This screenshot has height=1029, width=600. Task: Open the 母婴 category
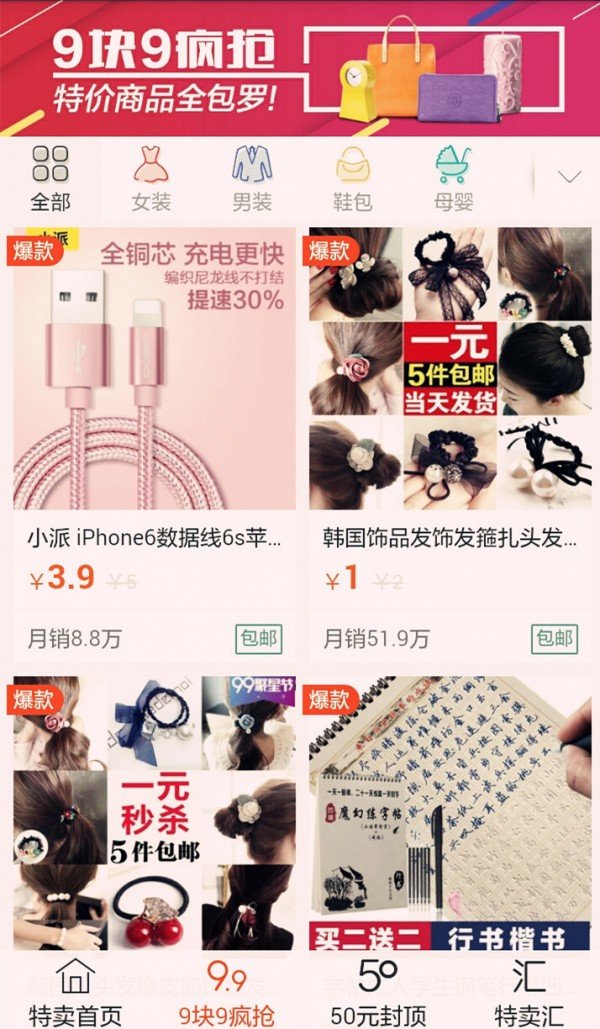pos(453,178)
